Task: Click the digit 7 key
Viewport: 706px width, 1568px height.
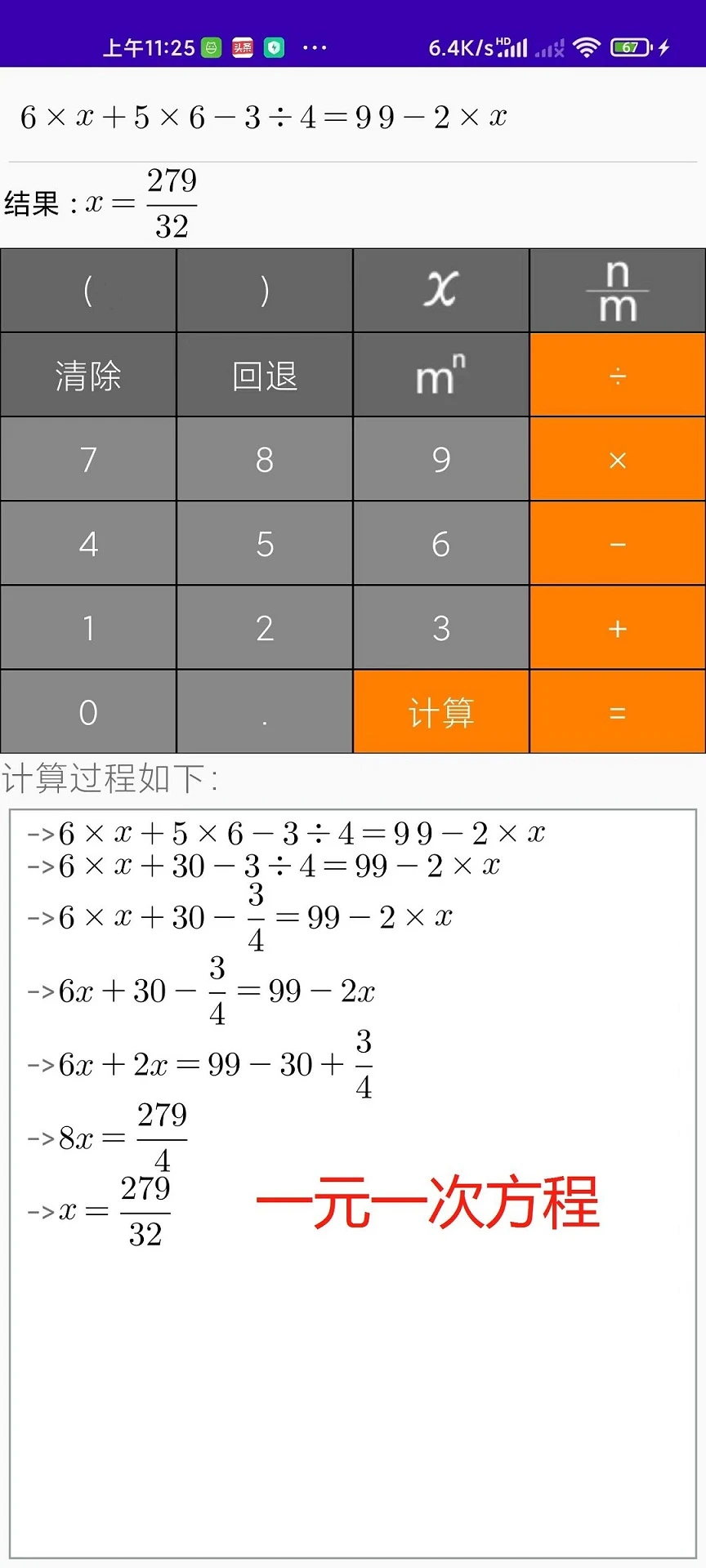Action: [87, 460]
